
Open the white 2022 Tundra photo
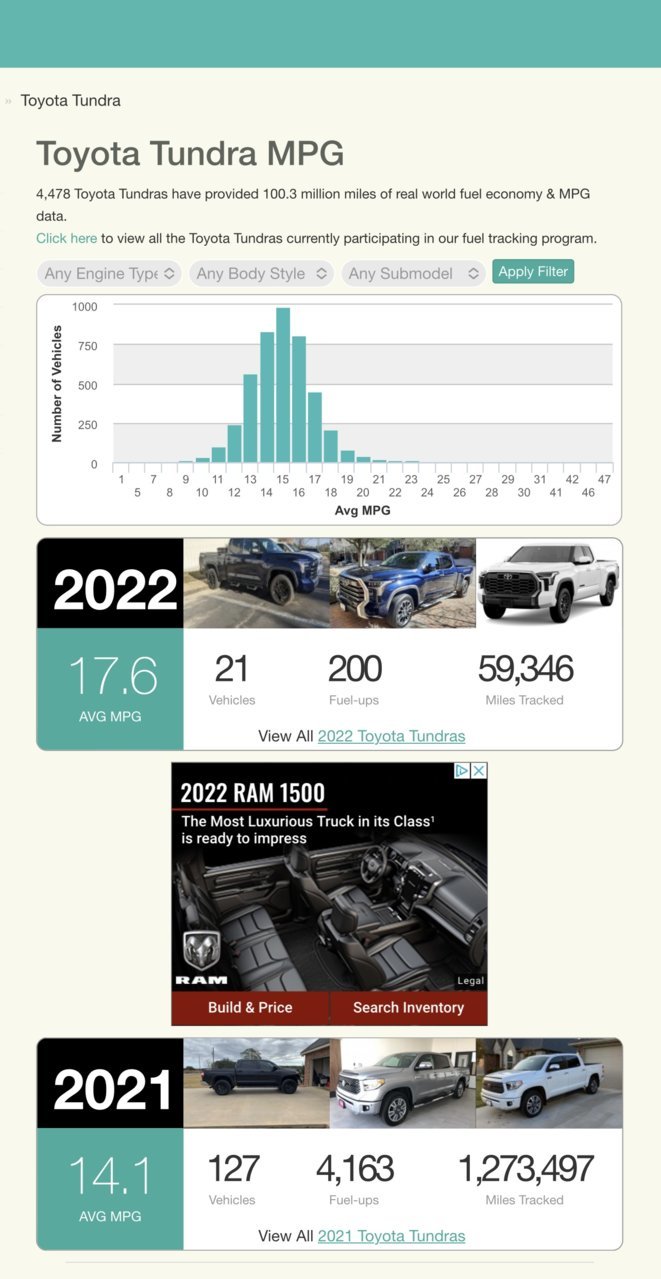tap(548, 583)
